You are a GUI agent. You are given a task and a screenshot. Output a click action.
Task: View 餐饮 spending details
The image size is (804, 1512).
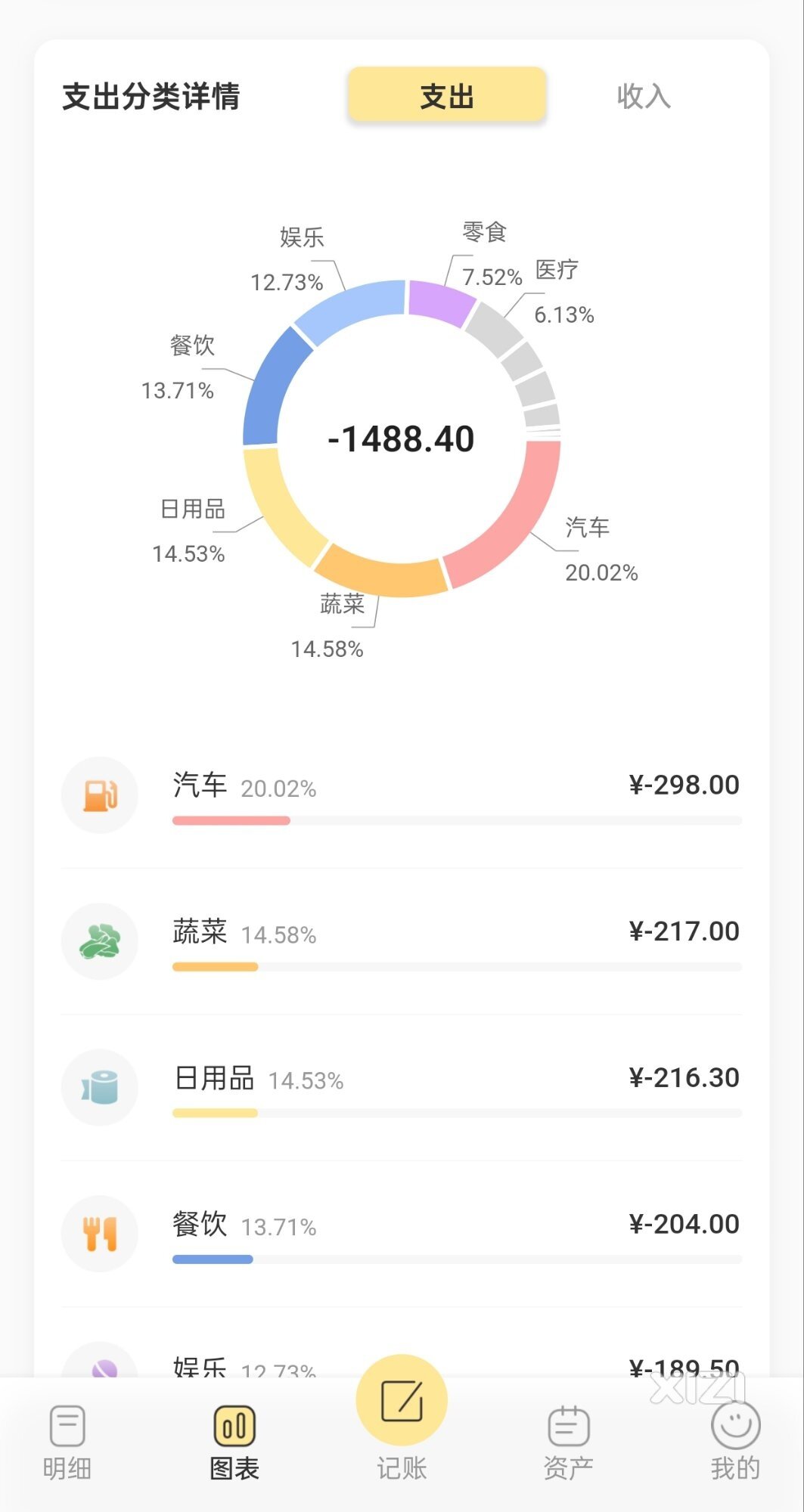[401, 1234]
